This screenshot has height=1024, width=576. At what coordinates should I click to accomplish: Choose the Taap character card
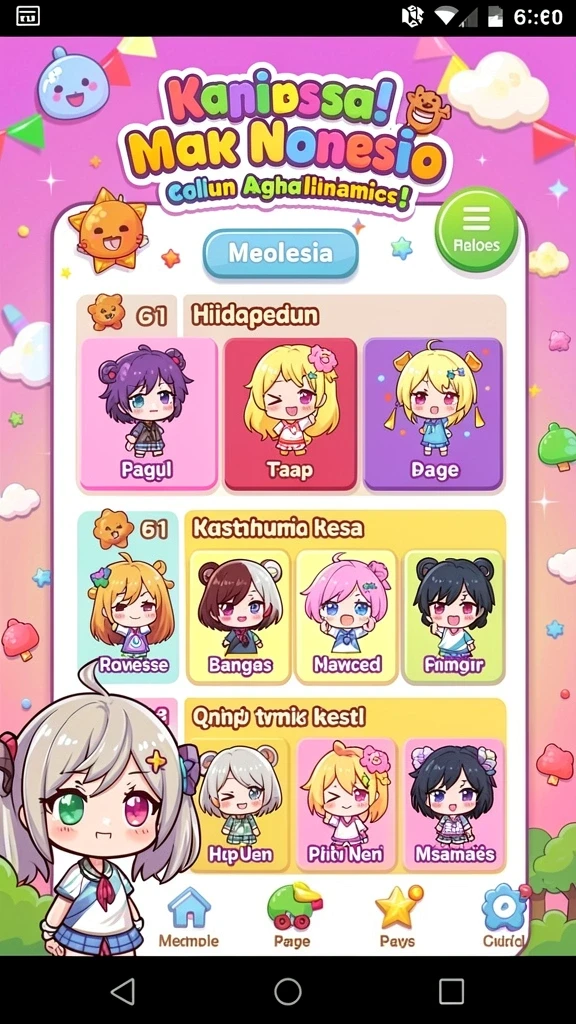pos(291,414)
